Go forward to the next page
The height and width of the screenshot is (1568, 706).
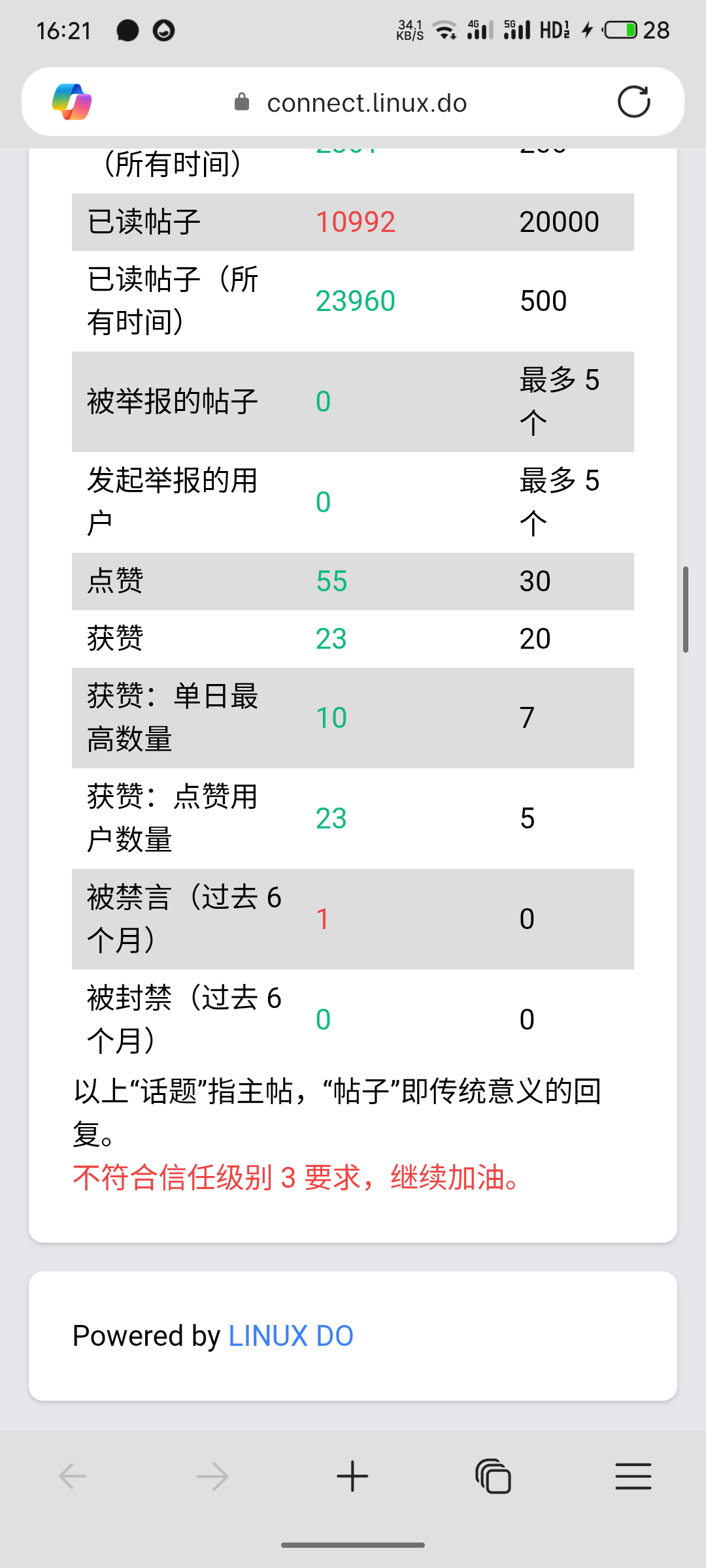click(x=212, y=1476)
